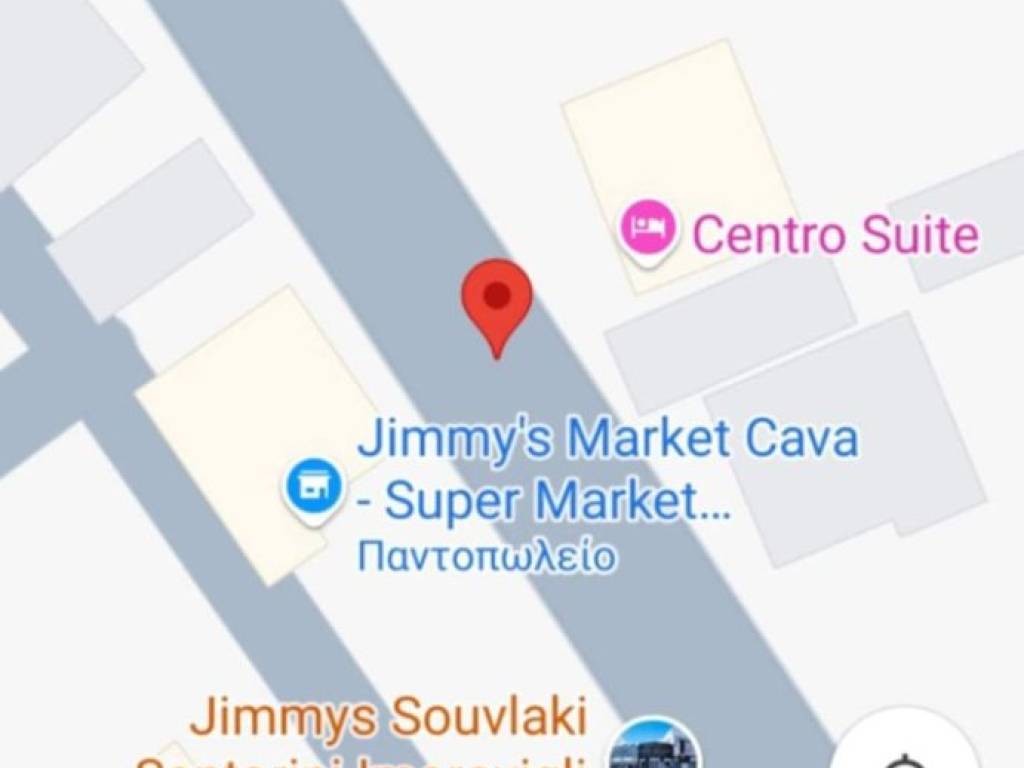Open Jimmys Souvlaki place on map
This screenshot has height=768, width=1024.
coord(655,747)
